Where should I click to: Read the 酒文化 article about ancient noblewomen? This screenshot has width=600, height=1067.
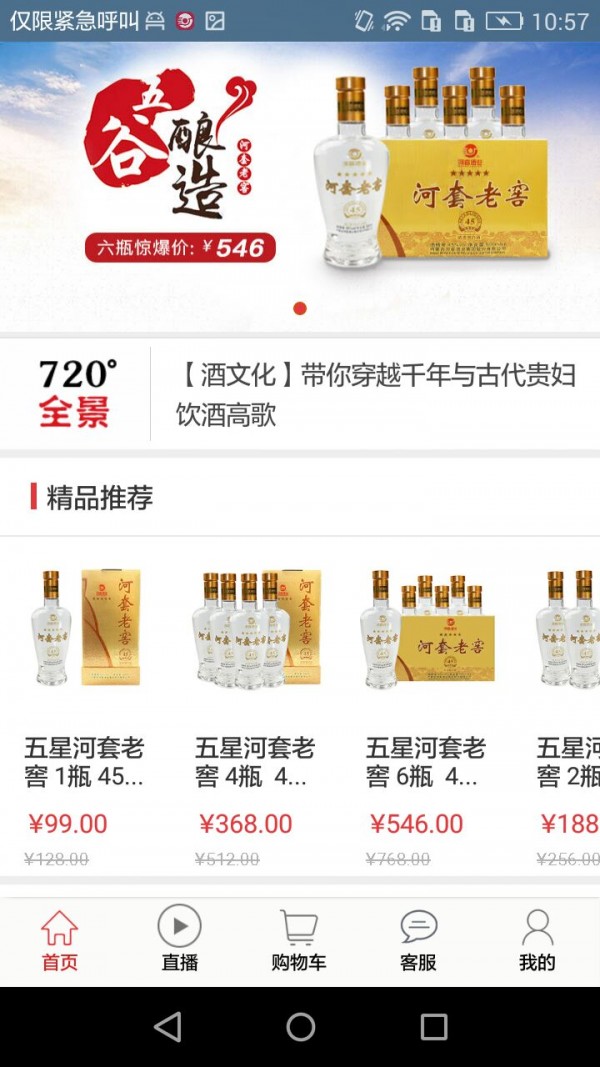pos(376,394)
